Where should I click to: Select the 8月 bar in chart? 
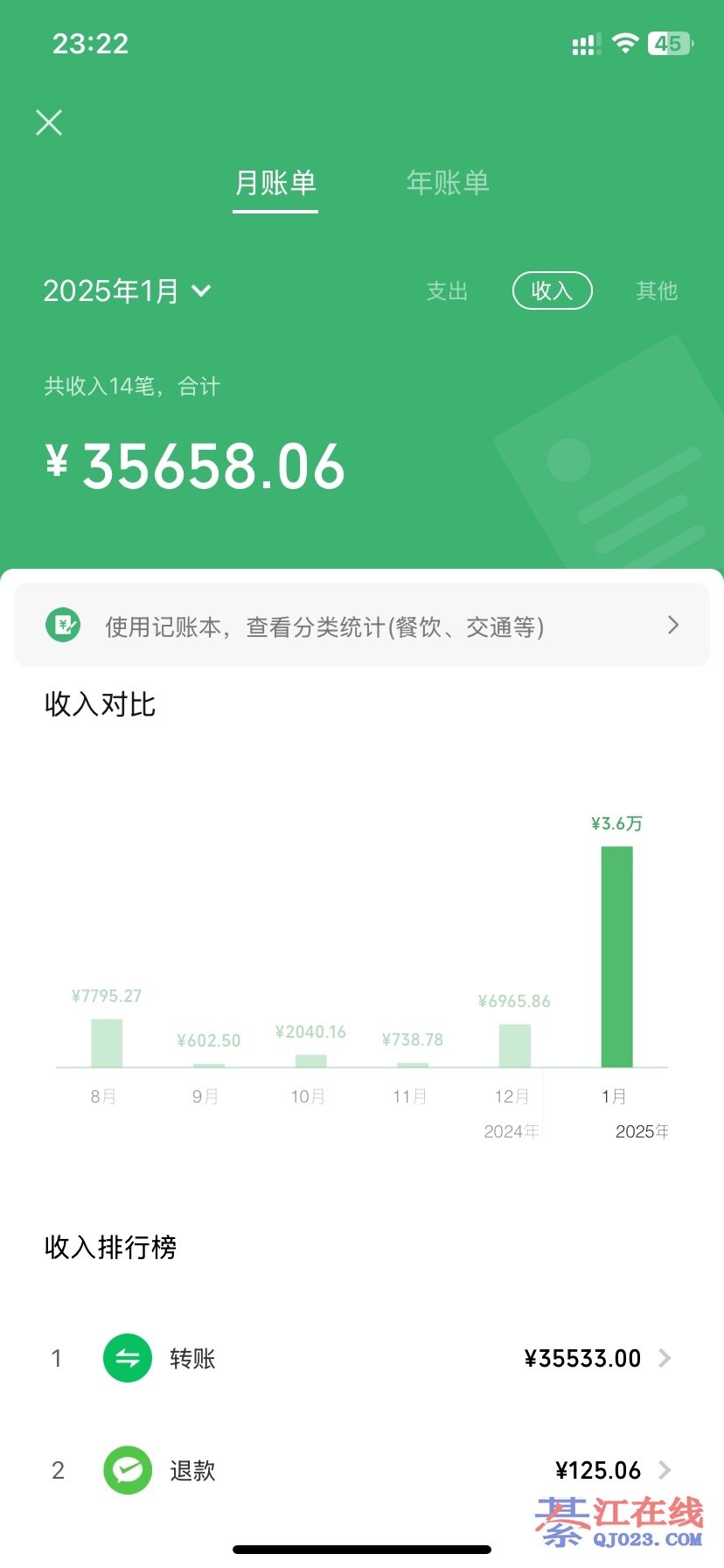(107, 1043)
